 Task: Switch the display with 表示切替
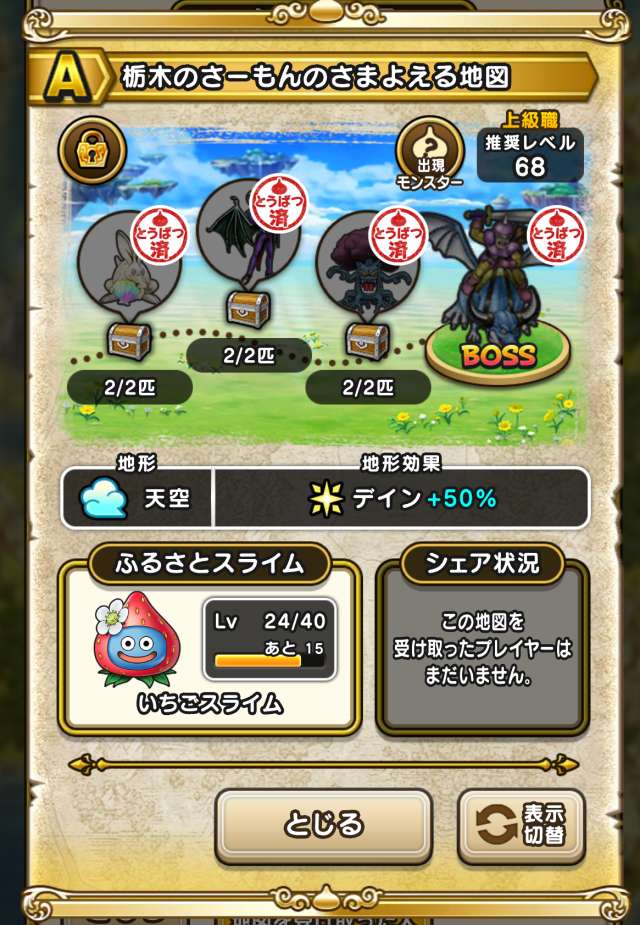(521, 825)
